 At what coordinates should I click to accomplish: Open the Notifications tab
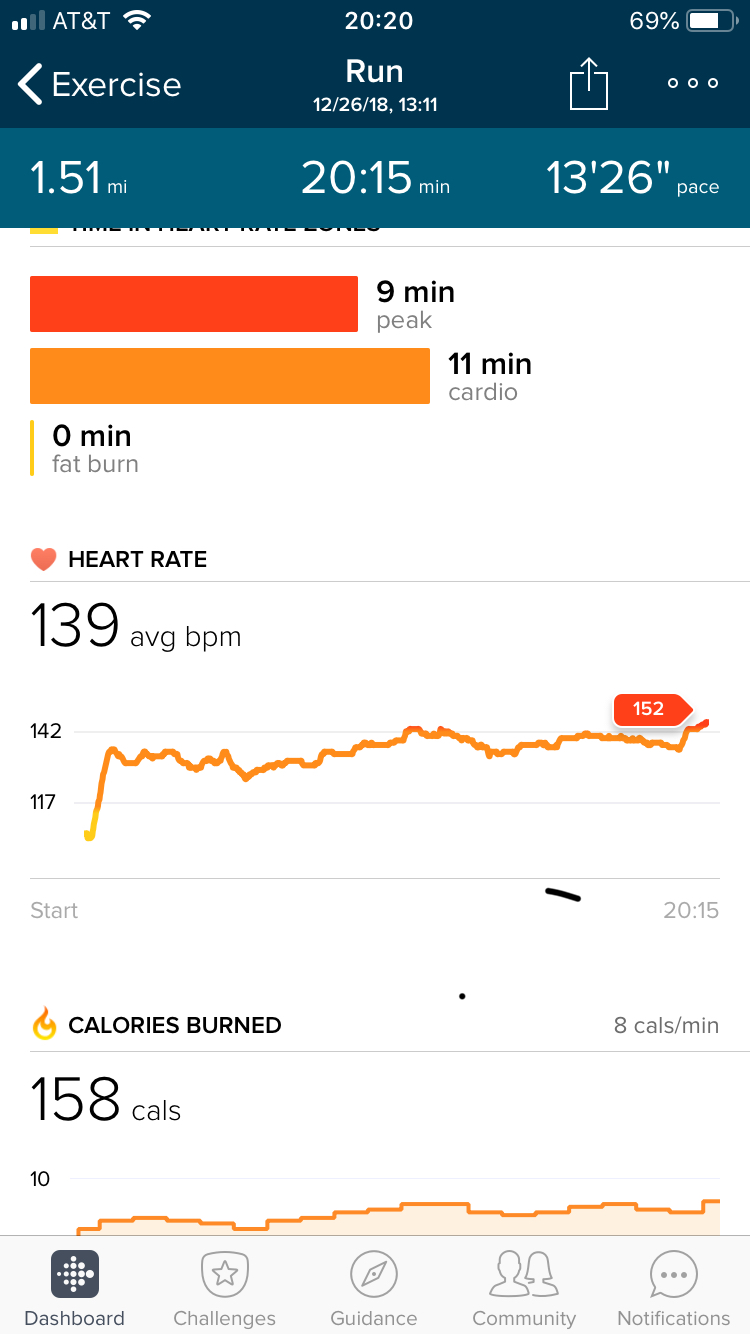[x=674, y=1288]
